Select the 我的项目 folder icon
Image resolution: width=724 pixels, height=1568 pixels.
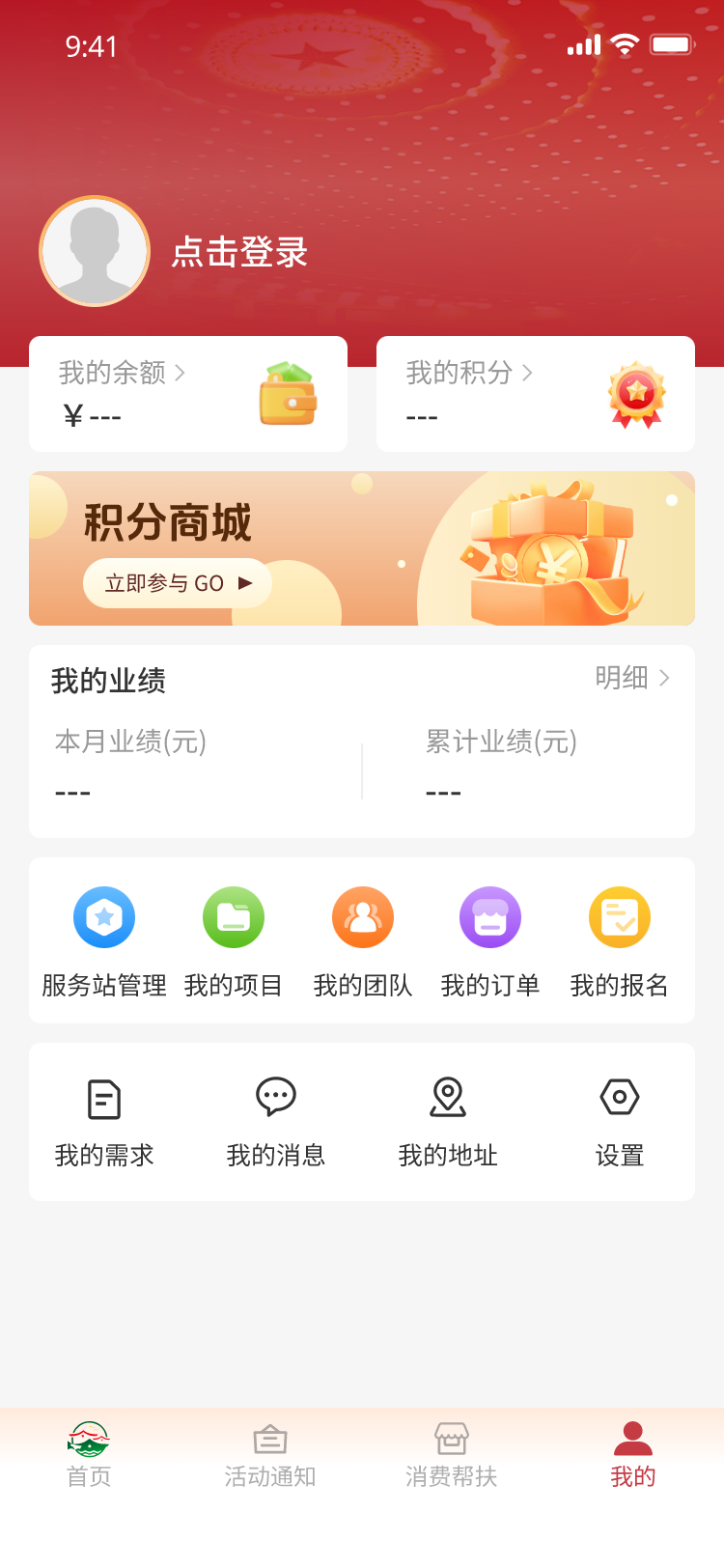pos(233,917)
